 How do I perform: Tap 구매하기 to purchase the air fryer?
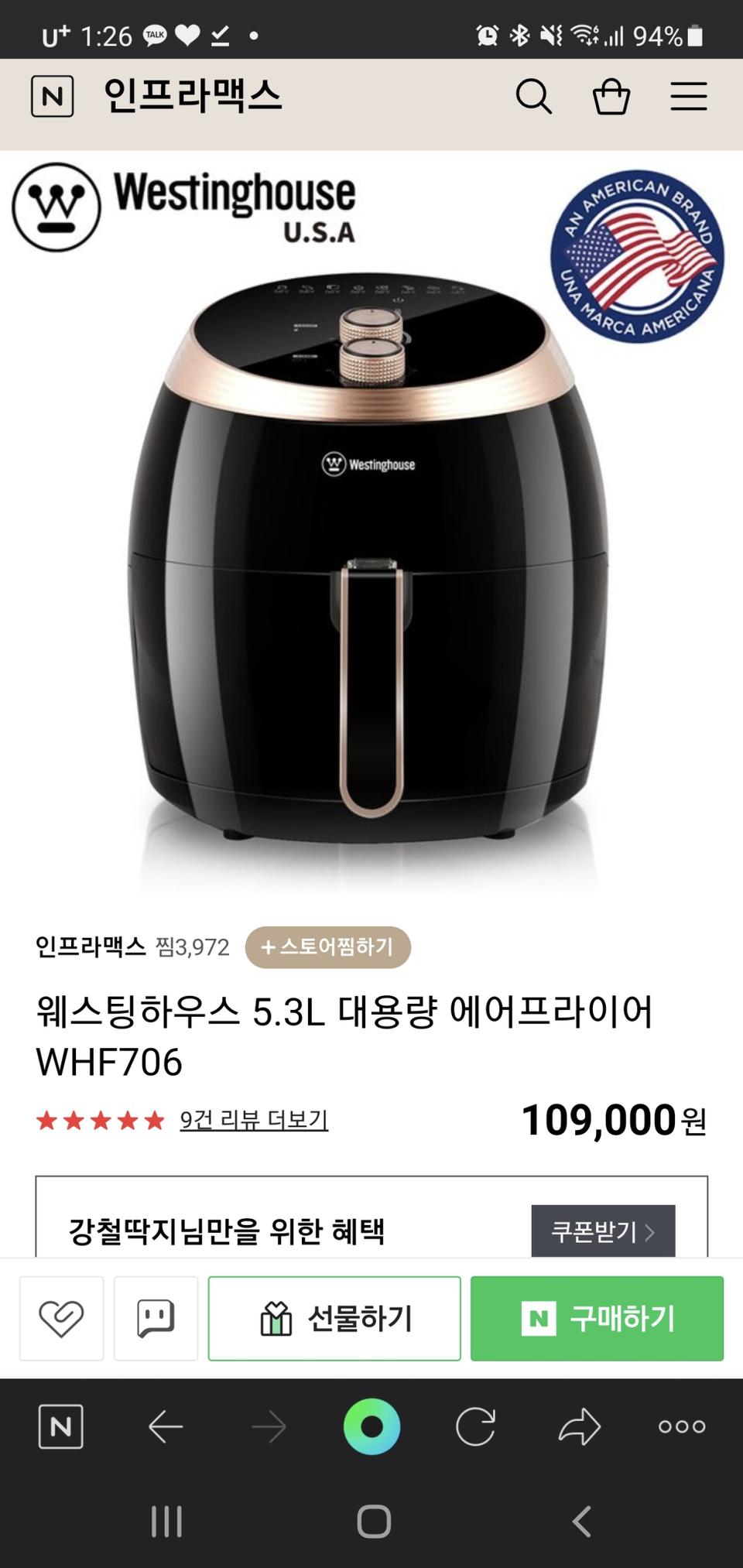596,1320
